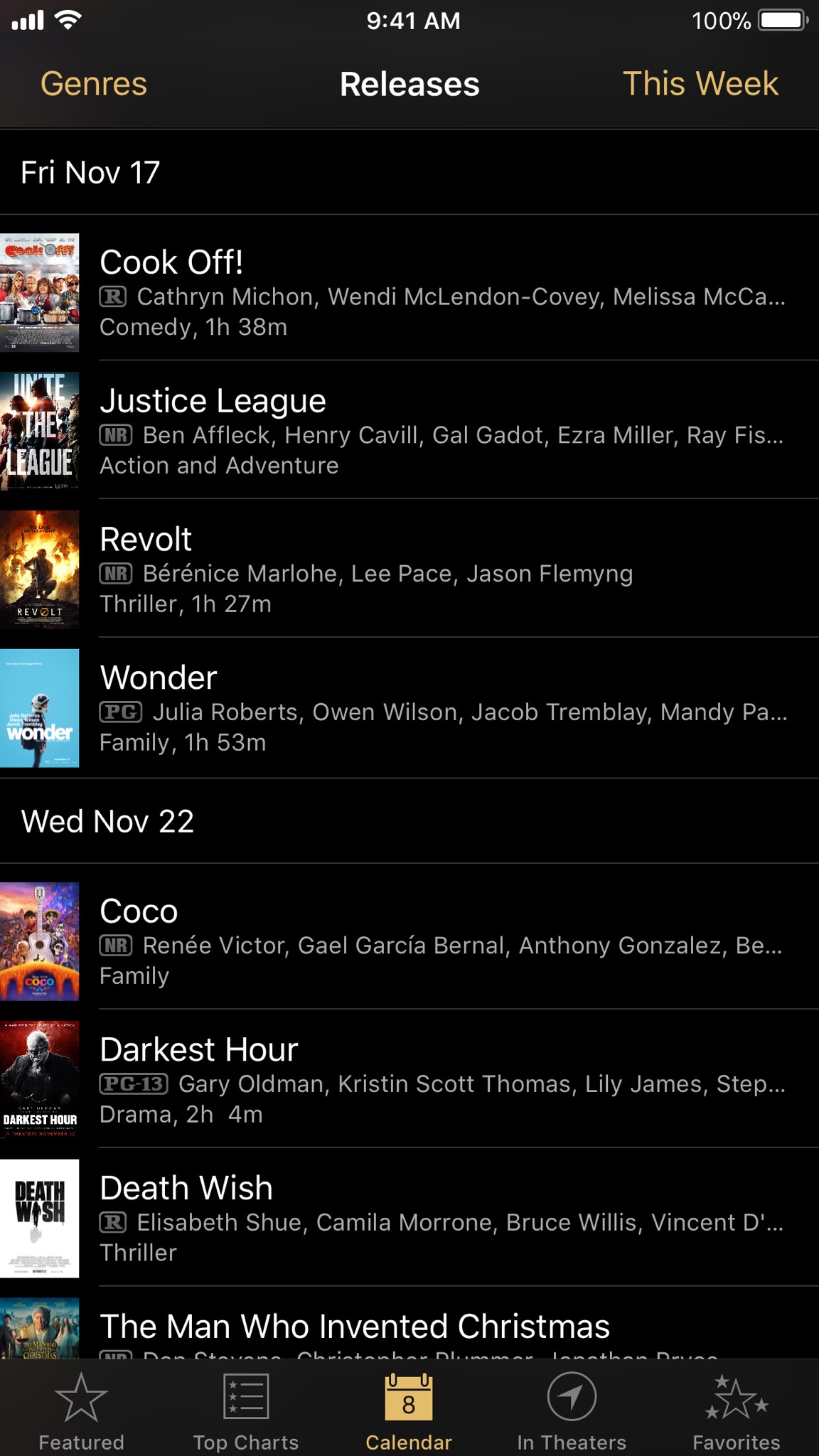Switch to the Featured tab
This screenshot has height=1456, width=819.
pos(81,1410)
